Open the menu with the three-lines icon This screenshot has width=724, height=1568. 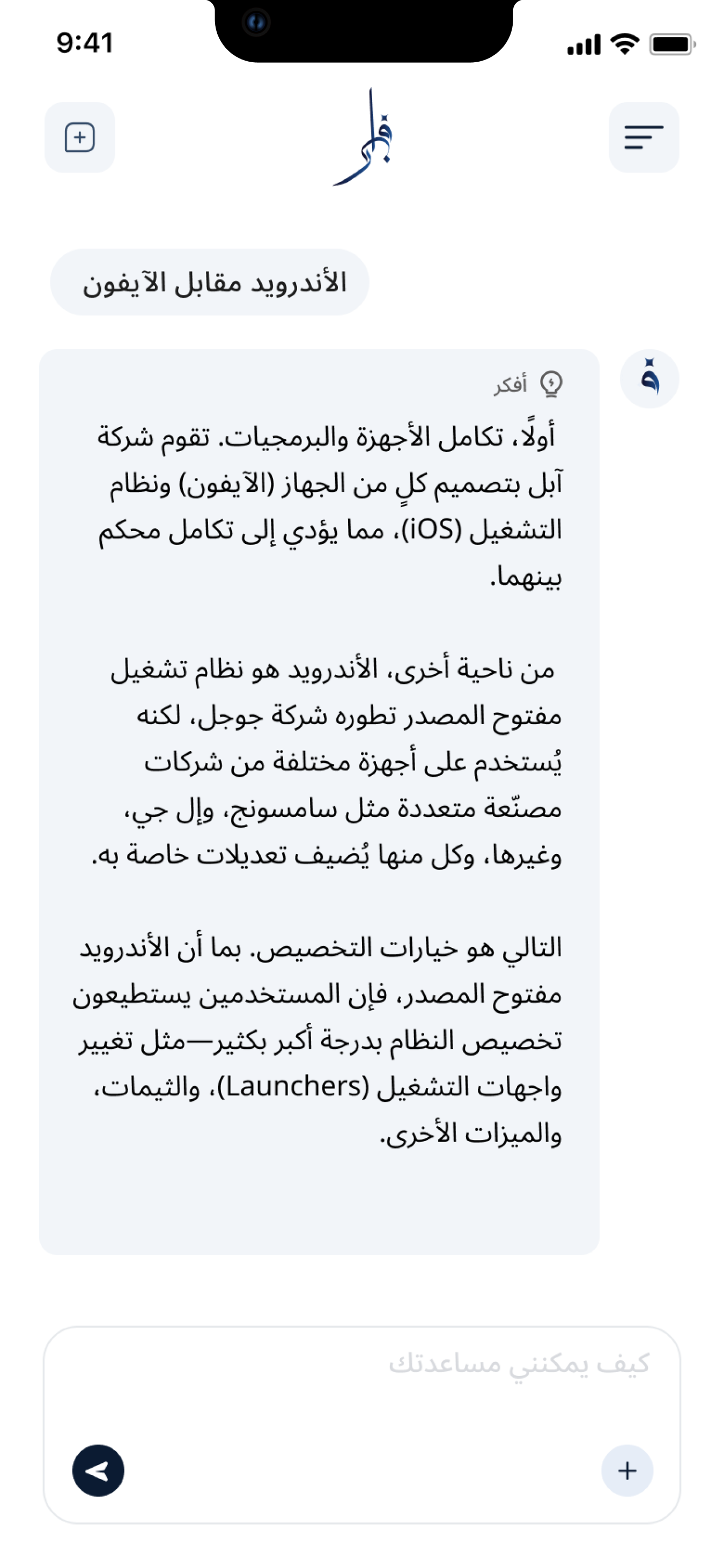[x=643, y=137]
